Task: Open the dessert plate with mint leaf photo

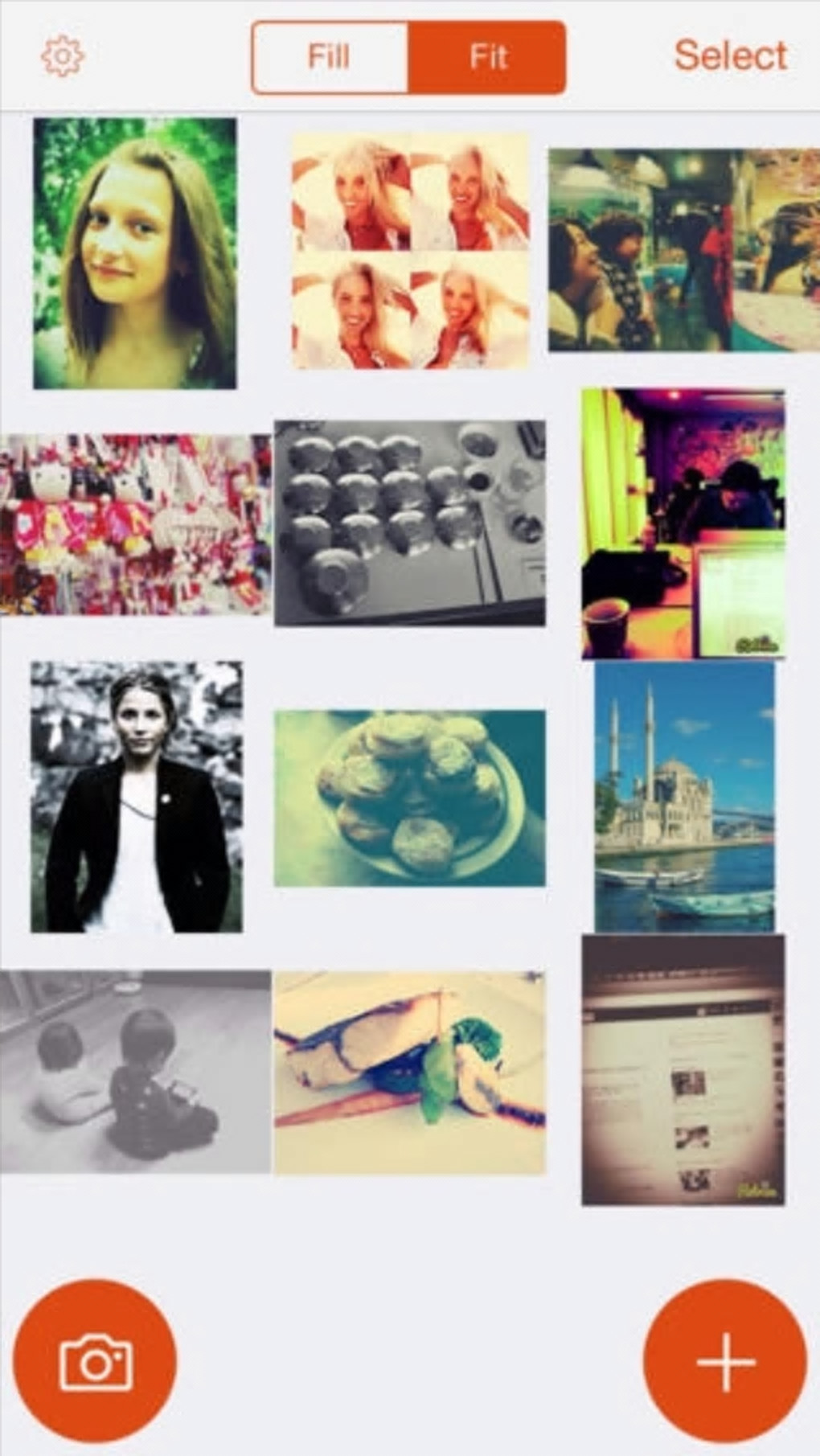Action: pos(409,1073)
